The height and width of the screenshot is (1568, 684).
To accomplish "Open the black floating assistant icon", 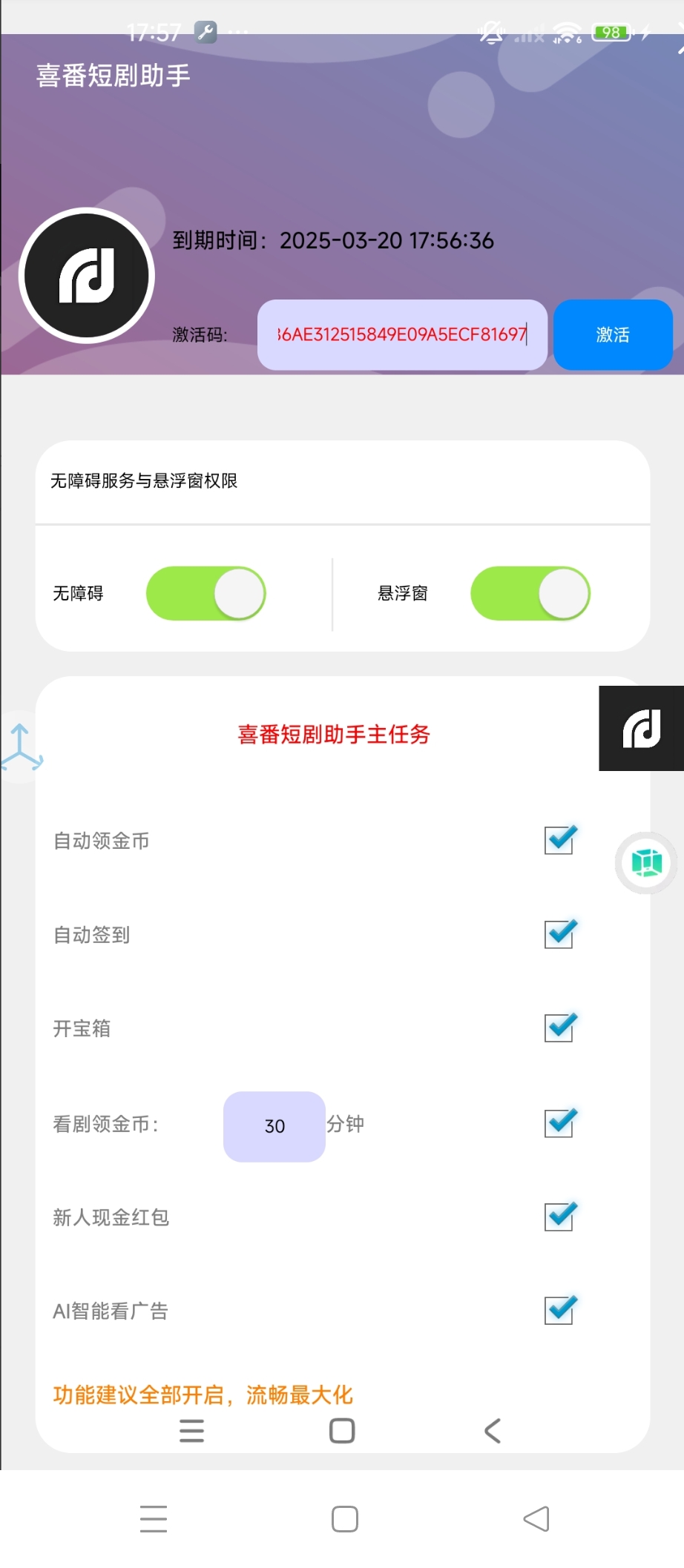I will click(x=642, y=728).
